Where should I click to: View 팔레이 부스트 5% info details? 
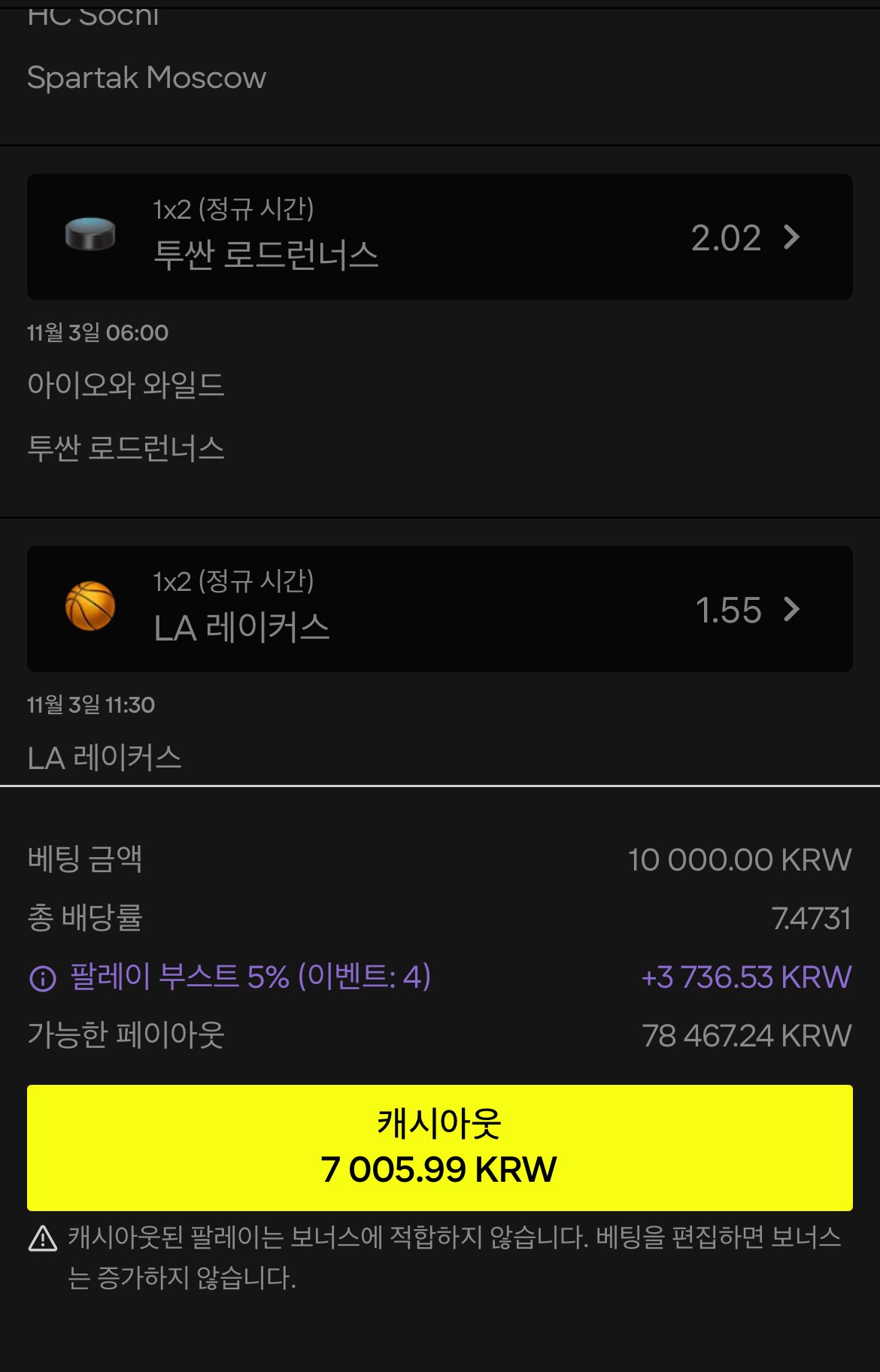click(x=43, y=978)
